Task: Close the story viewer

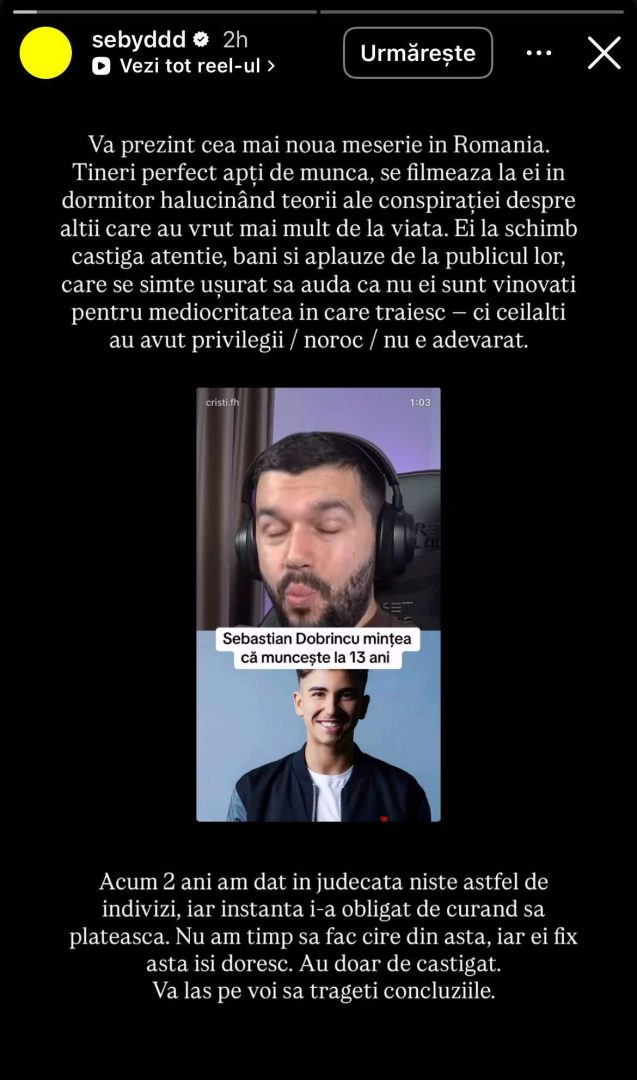Action: pyautogui.click(x=604, y=53)
